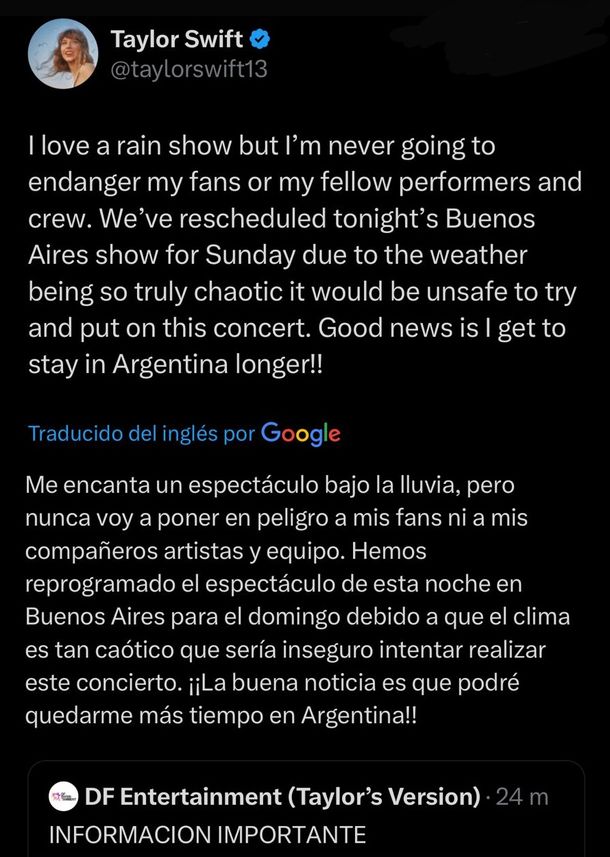Open Taylor Swift's profile picture
The height and width of the screenshot is (857, 610).
coord(62,54)
